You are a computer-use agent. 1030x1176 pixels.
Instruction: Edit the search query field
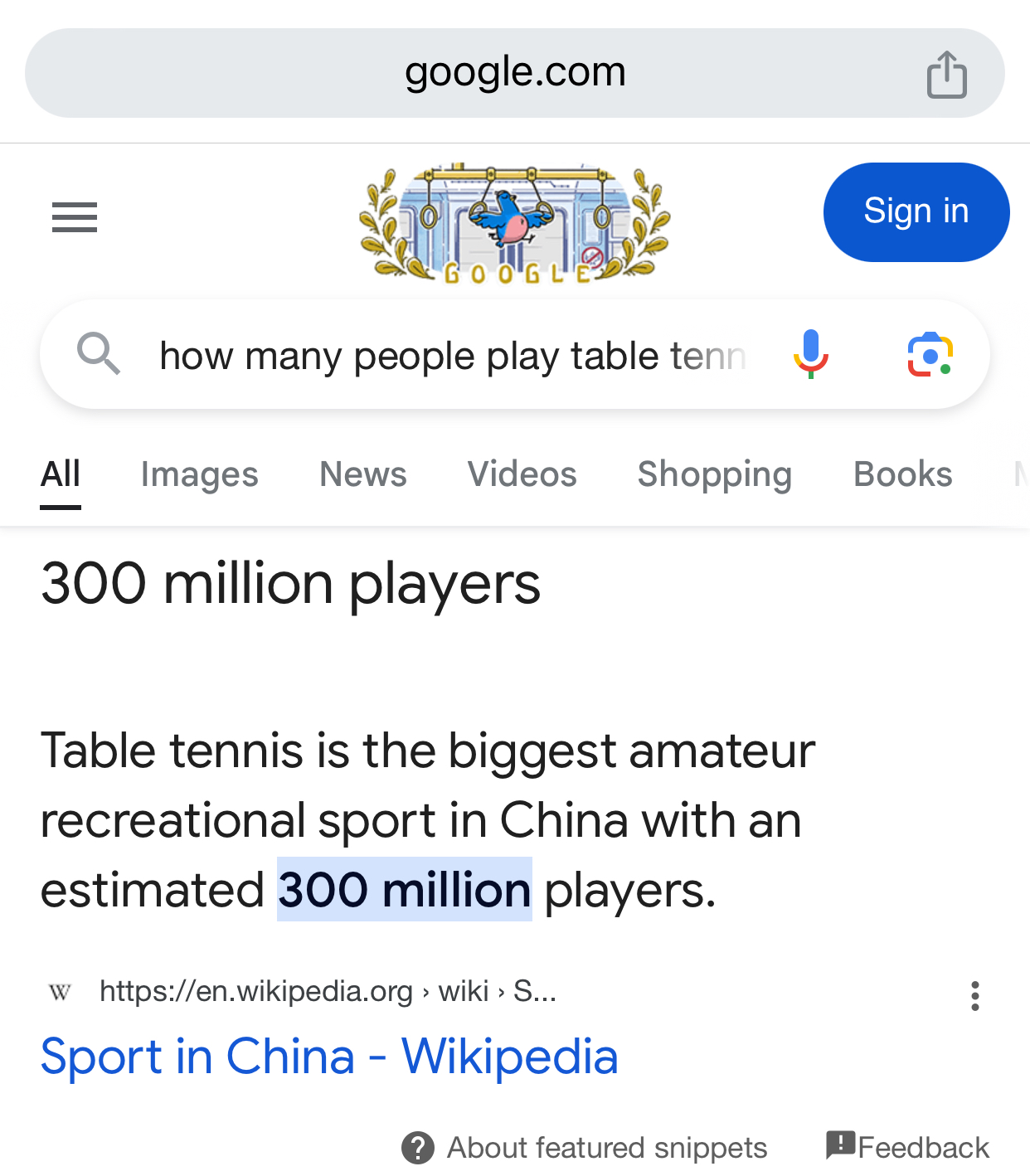(452, 356)
